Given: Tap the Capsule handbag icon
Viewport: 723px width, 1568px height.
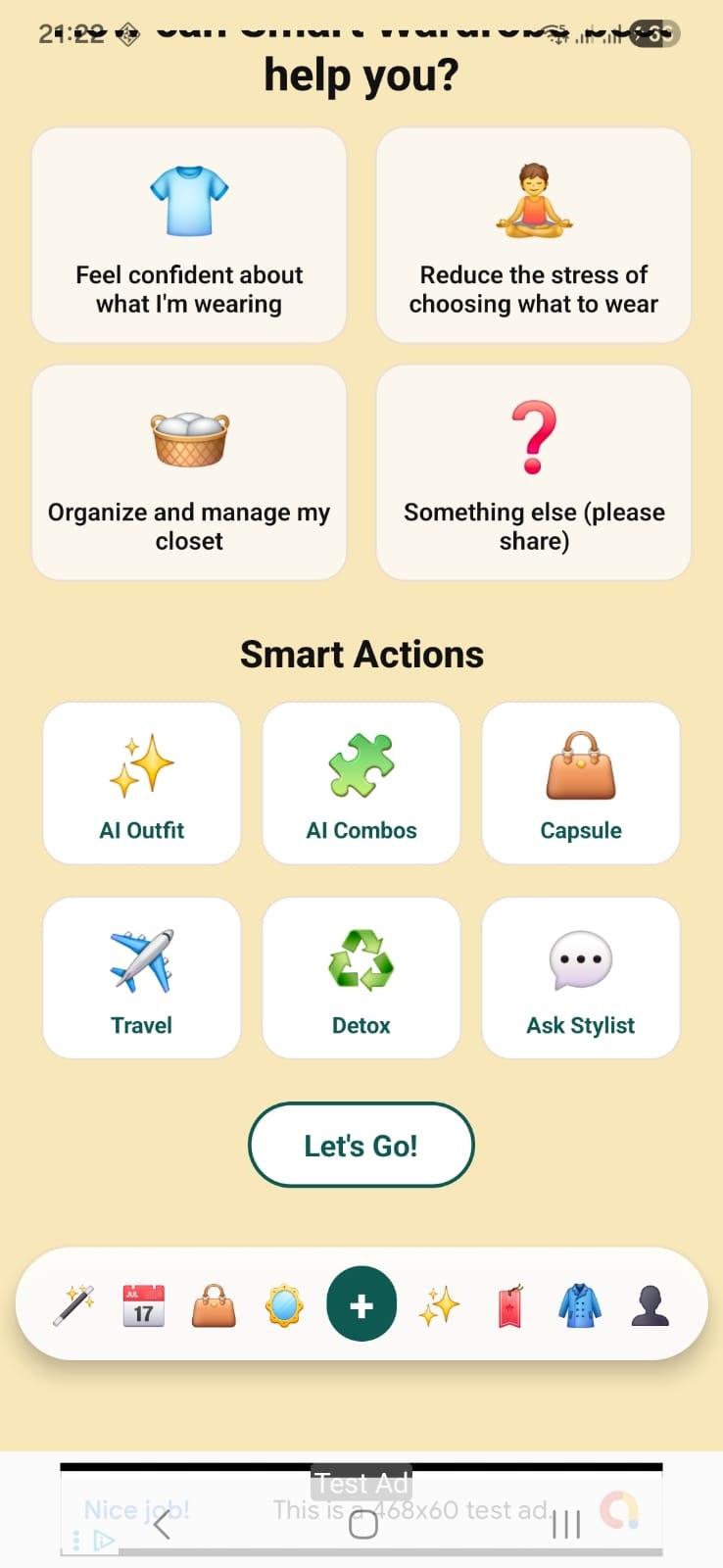Looking at the screenshot, I should pos(580,783).
